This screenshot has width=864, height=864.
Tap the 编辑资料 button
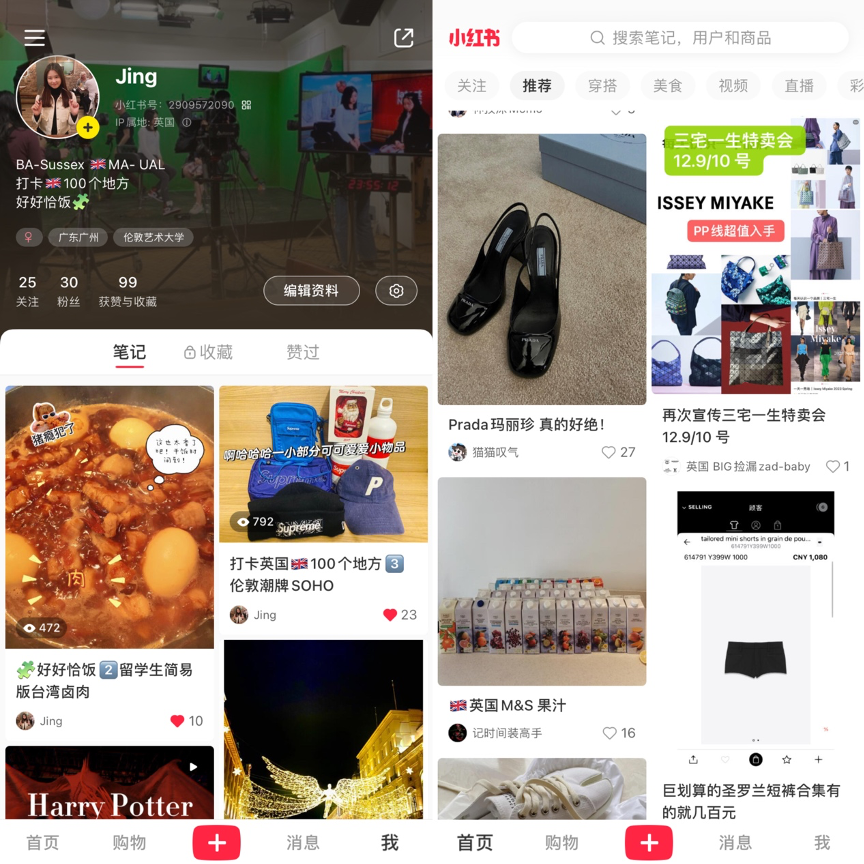[311, 291]
